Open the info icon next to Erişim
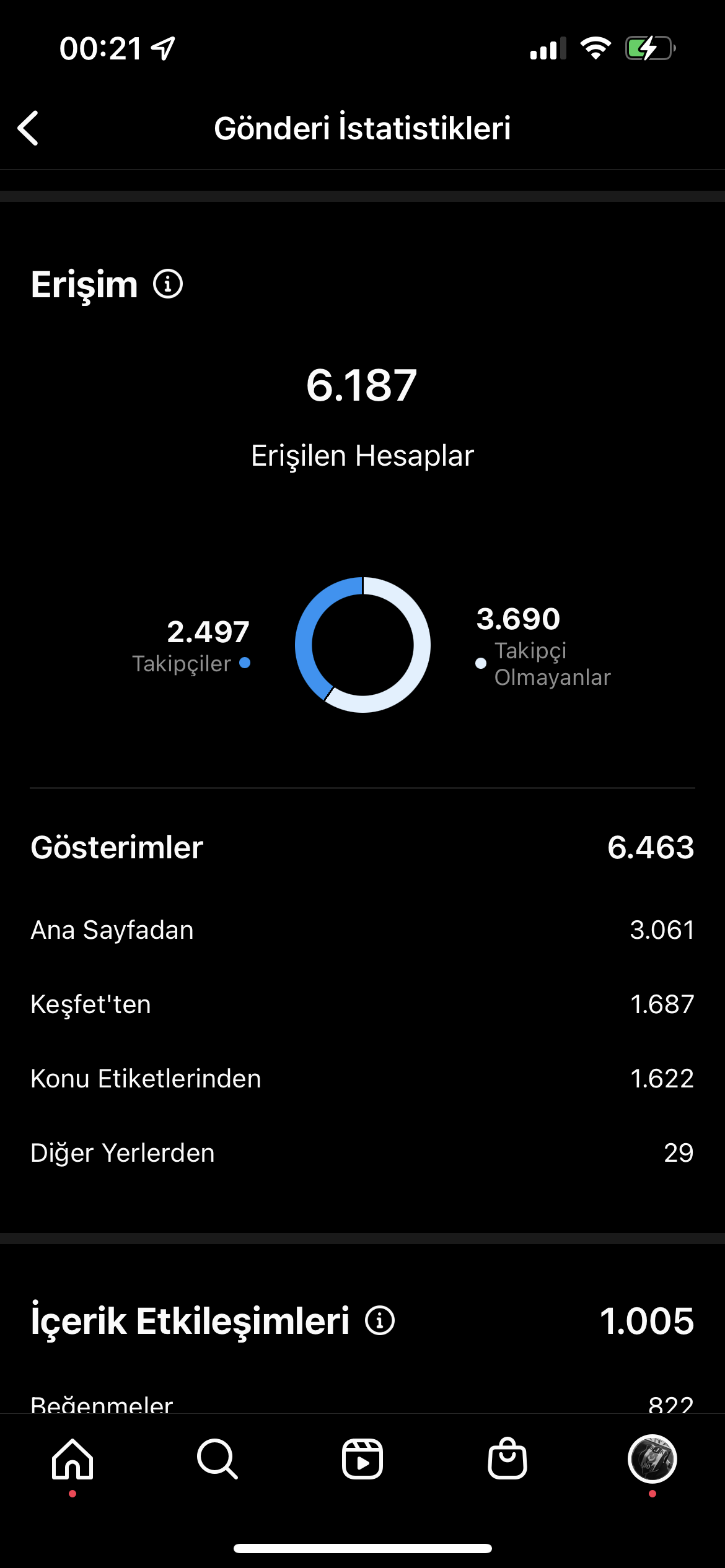The image size is (725, 1568). click(168, 284)
